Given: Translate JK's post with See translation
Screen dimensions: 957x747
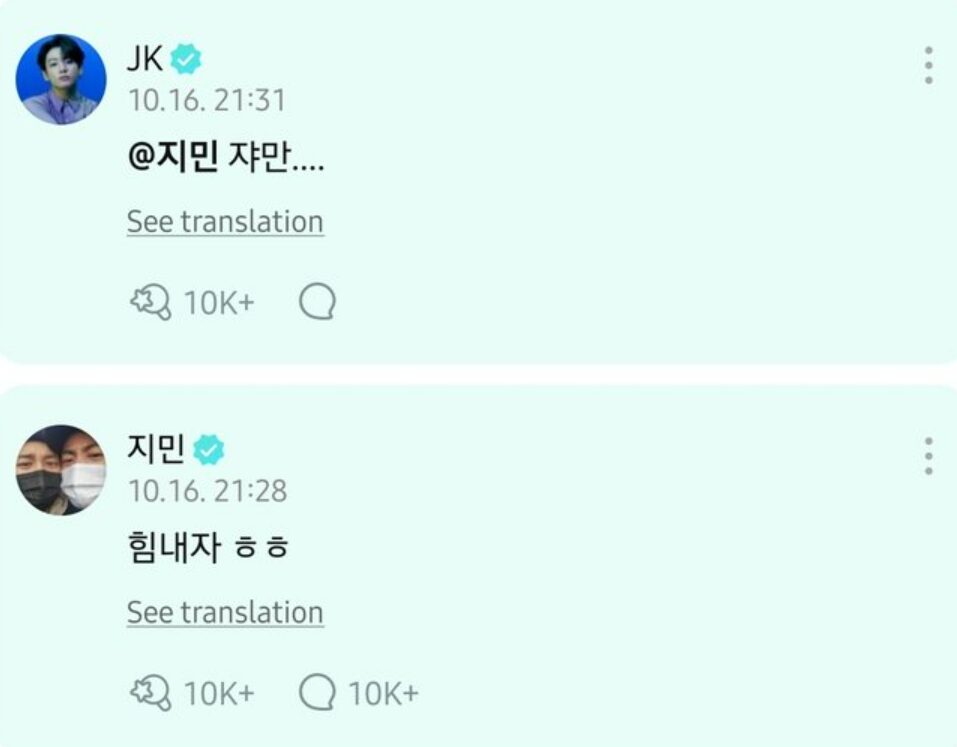Looking at the screenshot, I should click(225, 222).
